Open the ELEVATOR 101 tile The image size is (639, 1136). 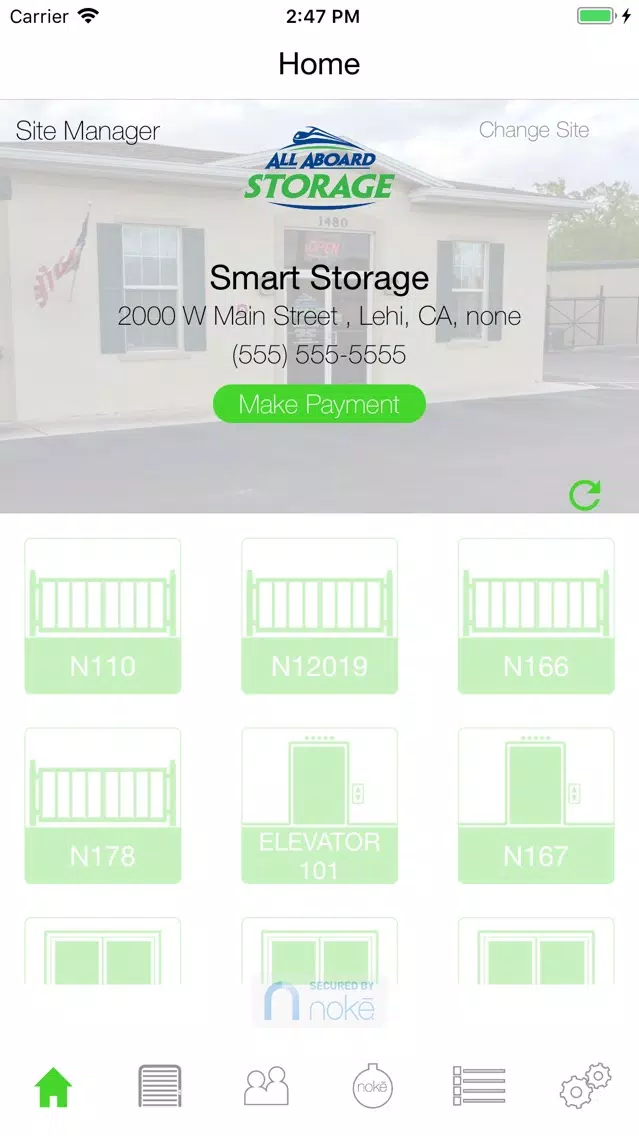point(319,806)
